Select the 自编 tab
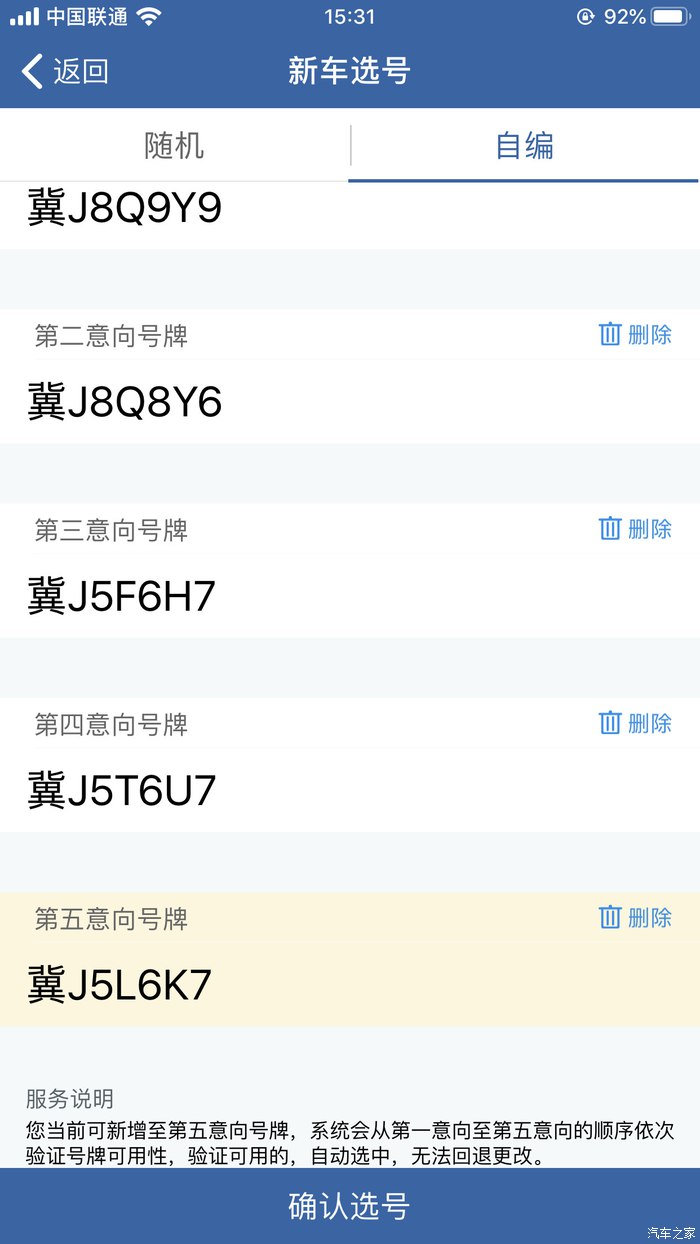This screenshot has width=700, height=1244. (x=524, y=146)
